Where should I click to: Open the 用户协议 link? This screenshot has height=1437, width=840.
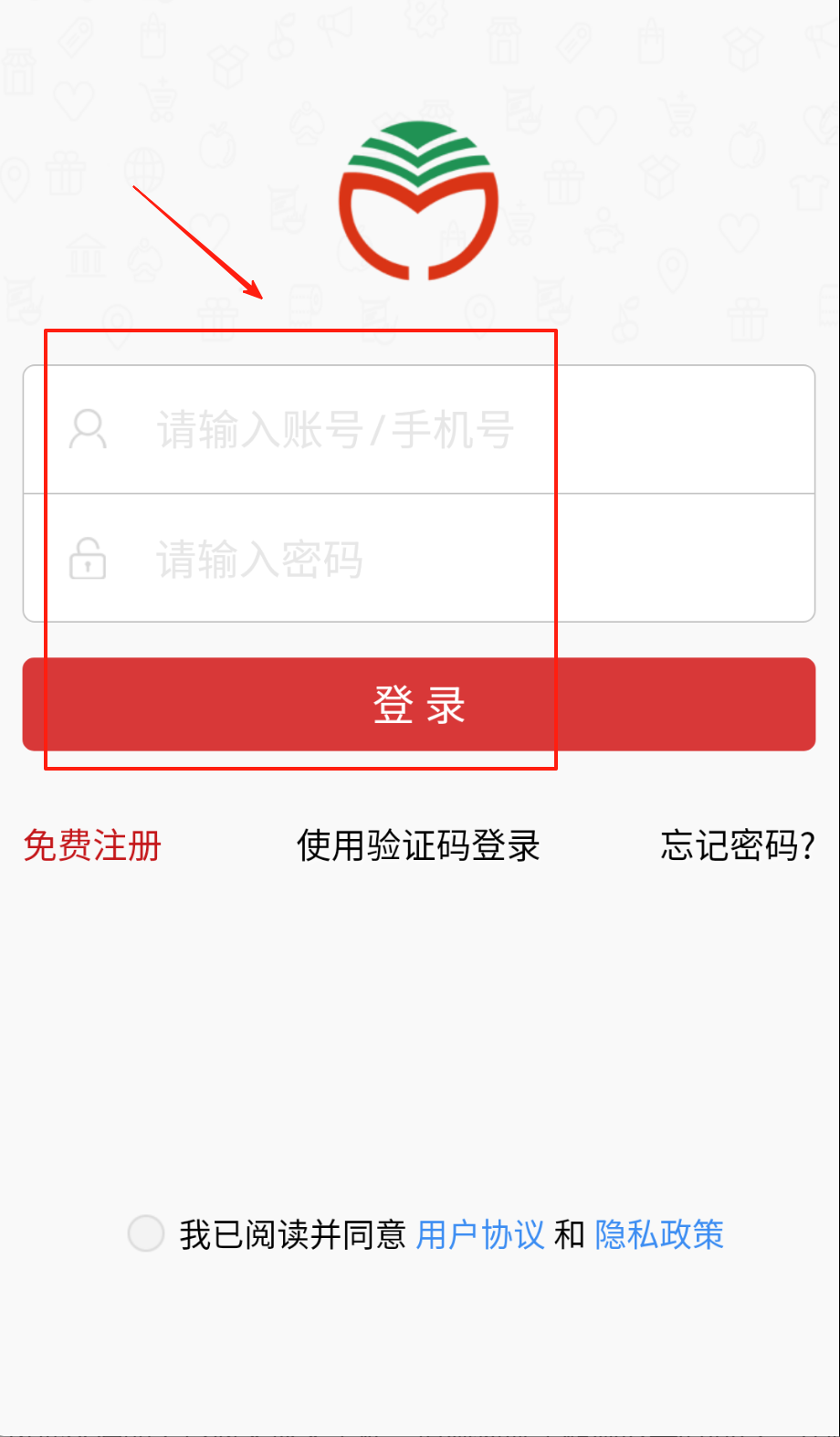click(x=480, y=1234)
